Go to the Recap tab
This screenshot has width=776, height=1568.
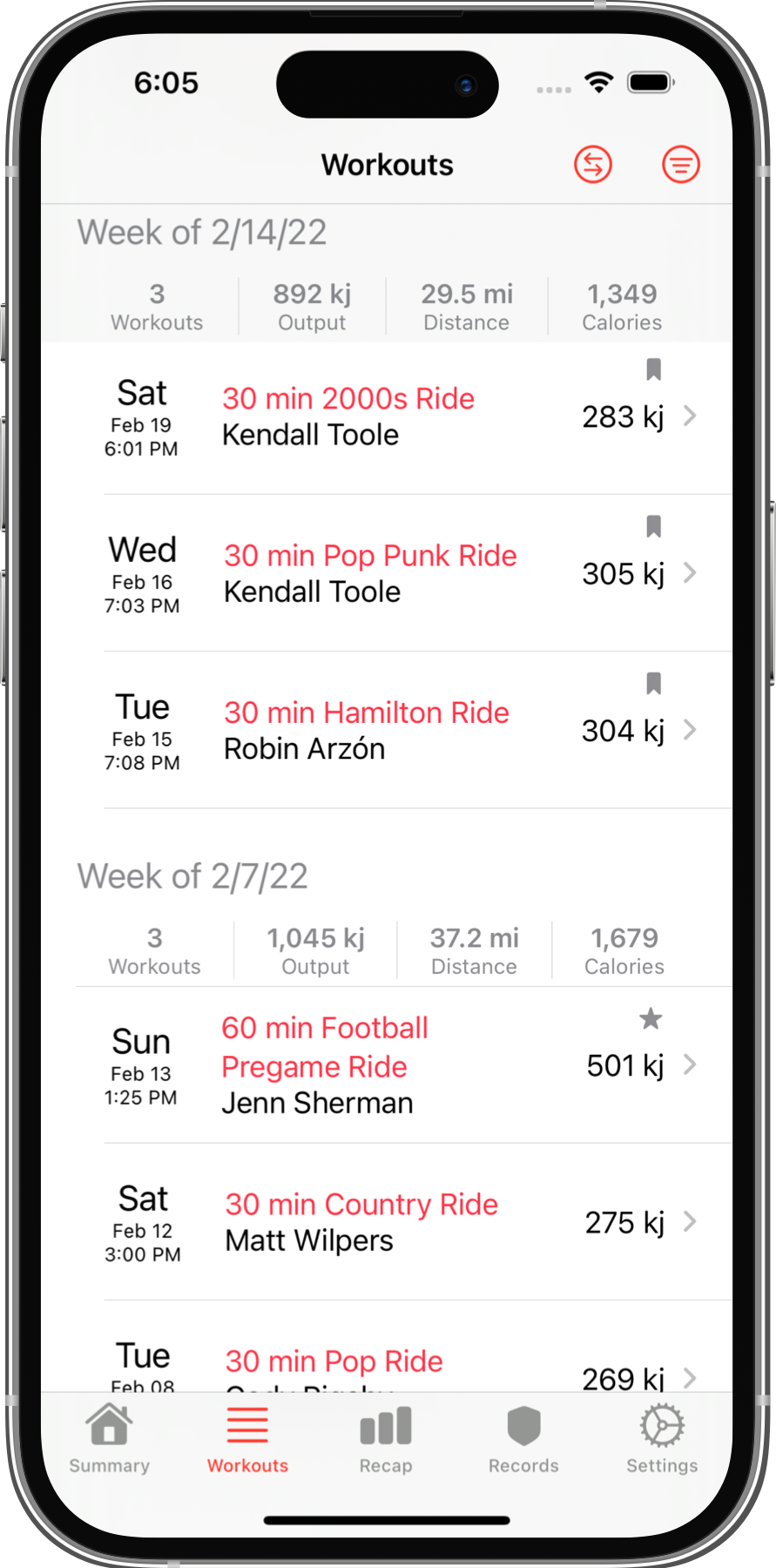[x=386, y=1439]
